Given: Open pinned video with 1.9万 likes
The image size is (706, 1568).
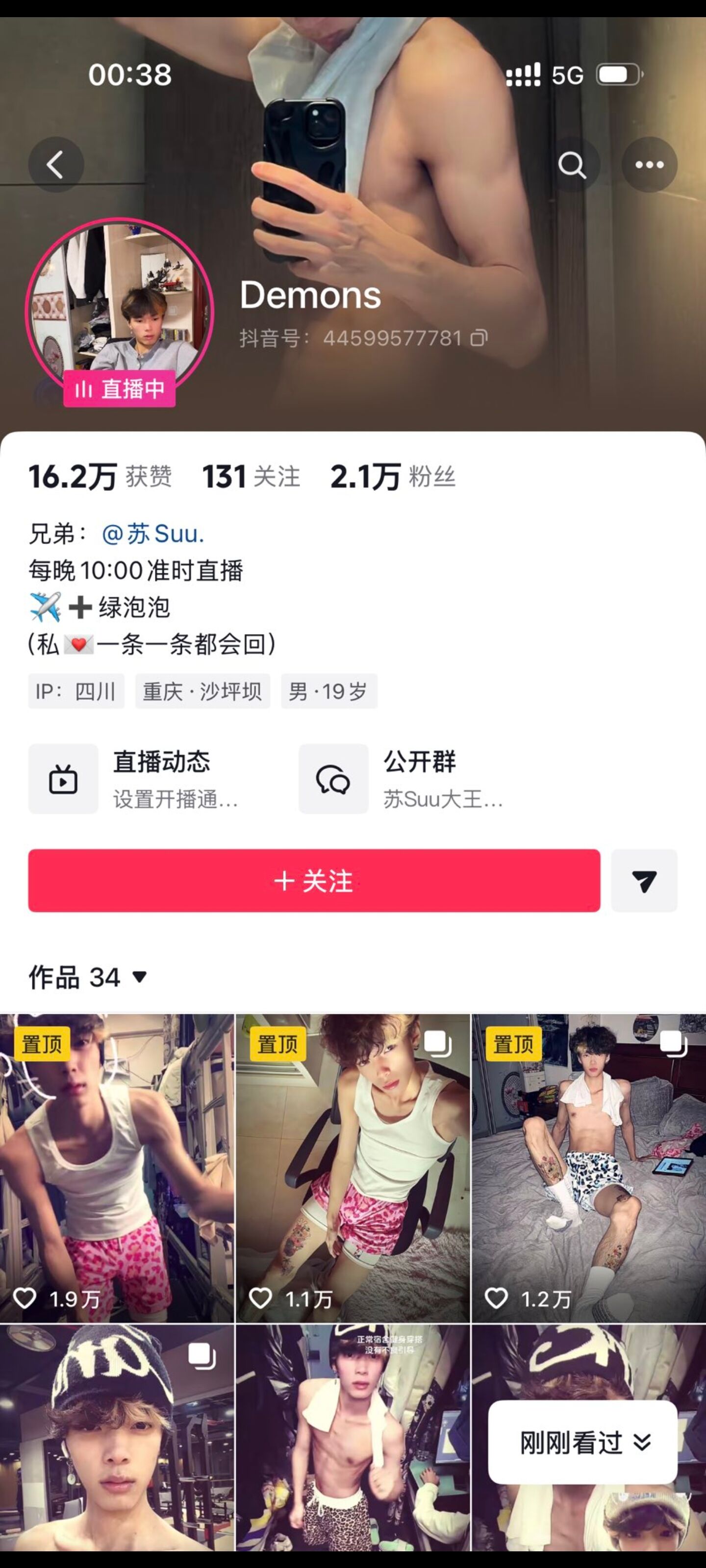Looking at the screenshot, I should pos(116,1168).
